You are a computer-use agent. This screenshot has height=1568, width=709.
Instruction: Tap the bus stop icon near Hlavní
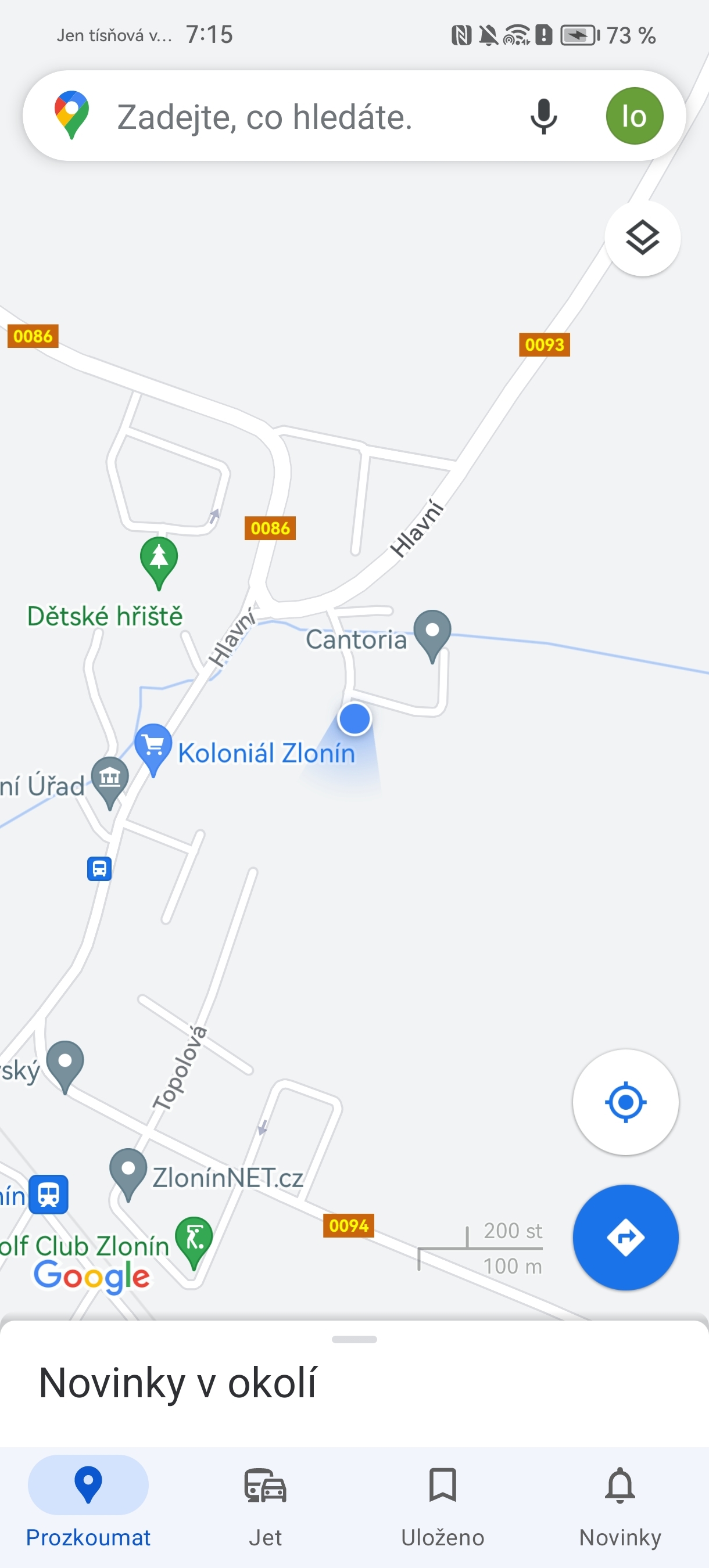pos(99,869)
